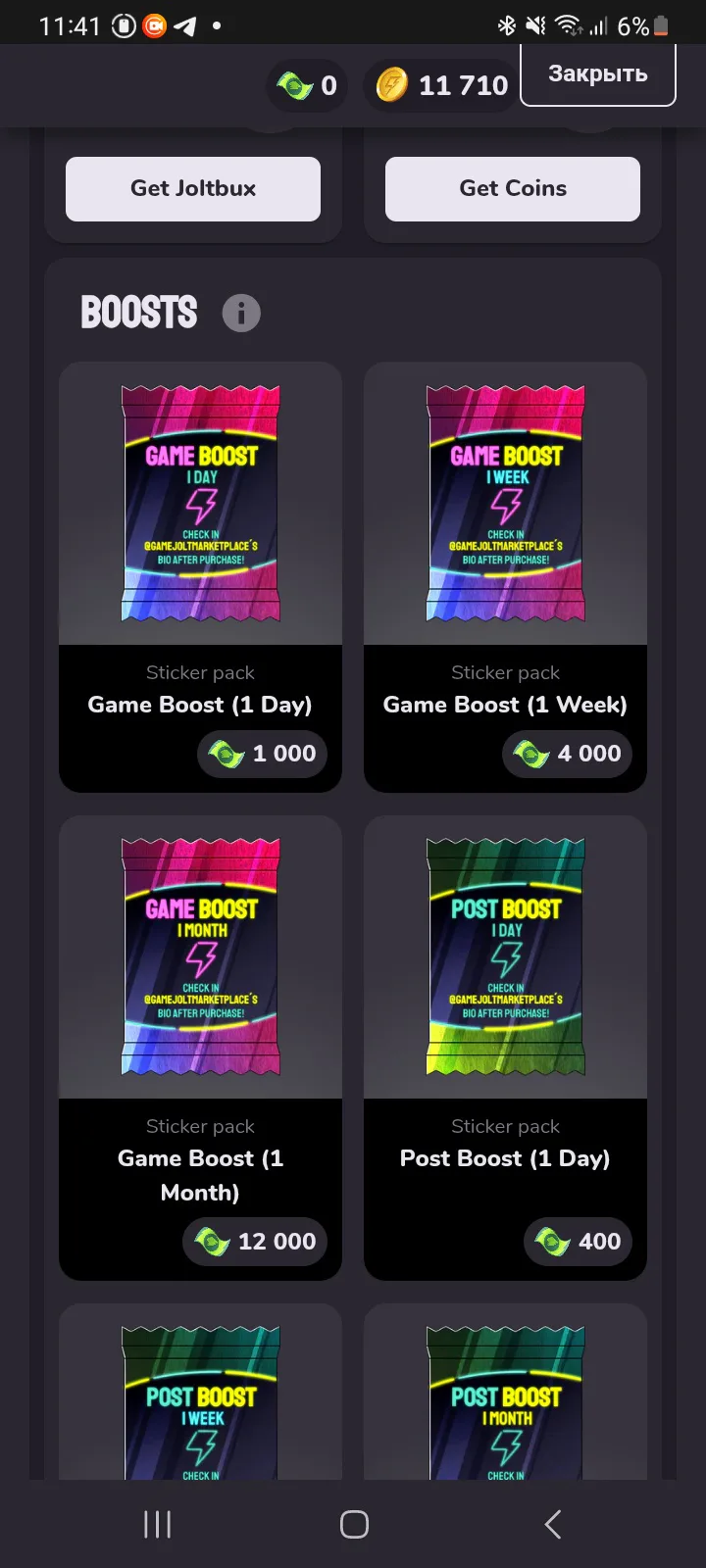Go back with the system back button

(553, 1524)
